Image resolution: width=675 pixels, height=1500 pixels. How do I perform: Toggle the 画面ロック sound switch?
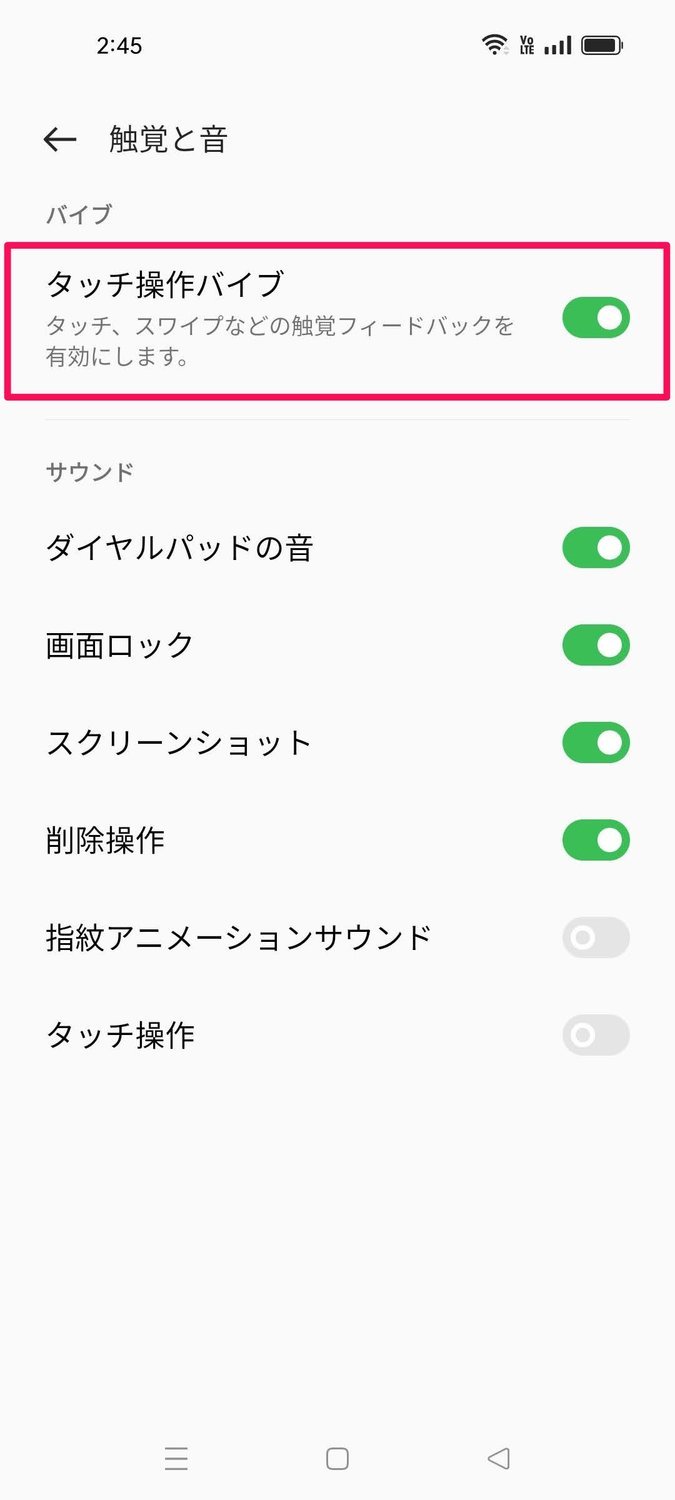click(596, 646)
